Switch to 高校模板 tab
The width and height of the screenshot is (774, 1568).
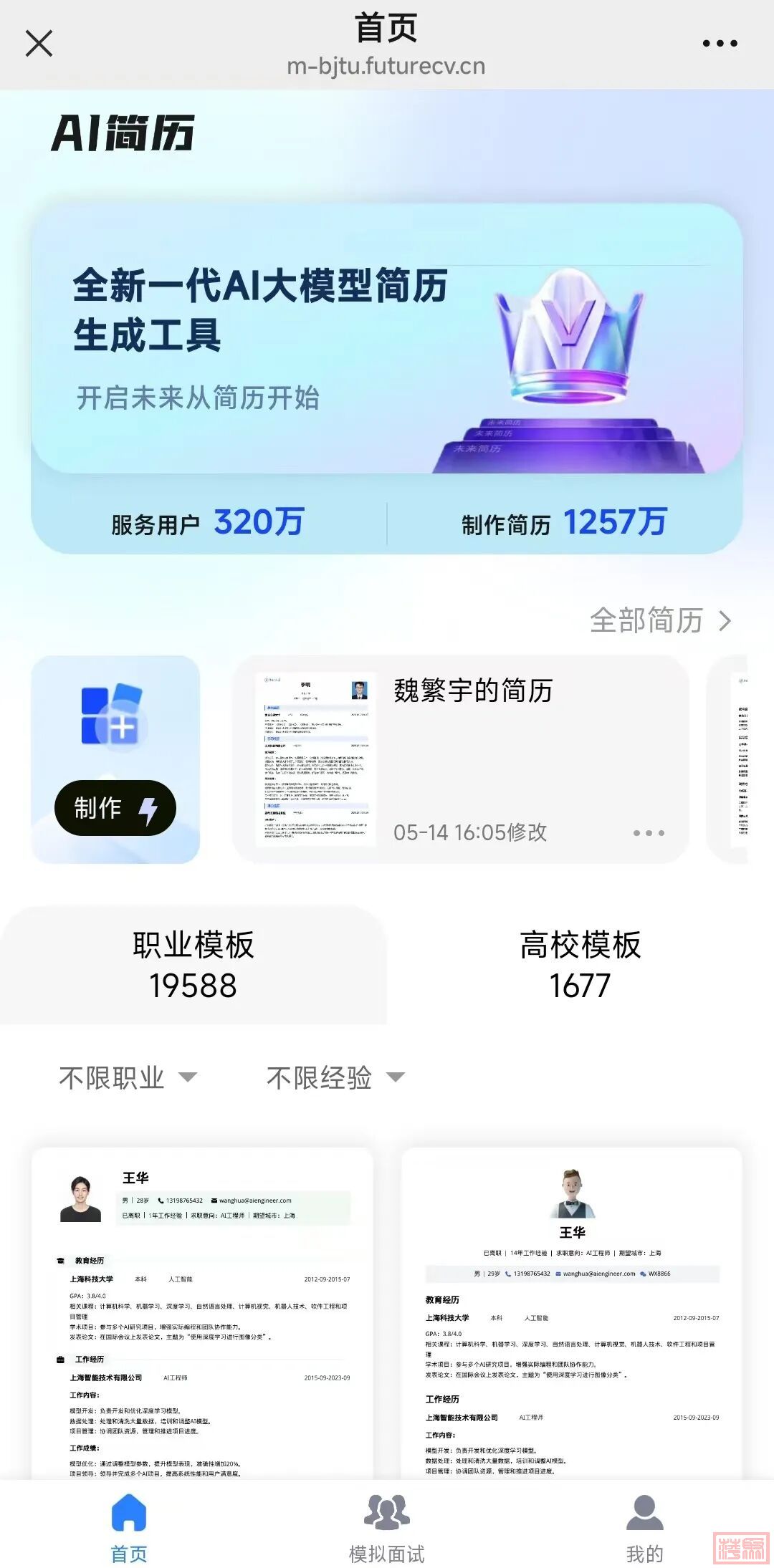coord(580,964)
